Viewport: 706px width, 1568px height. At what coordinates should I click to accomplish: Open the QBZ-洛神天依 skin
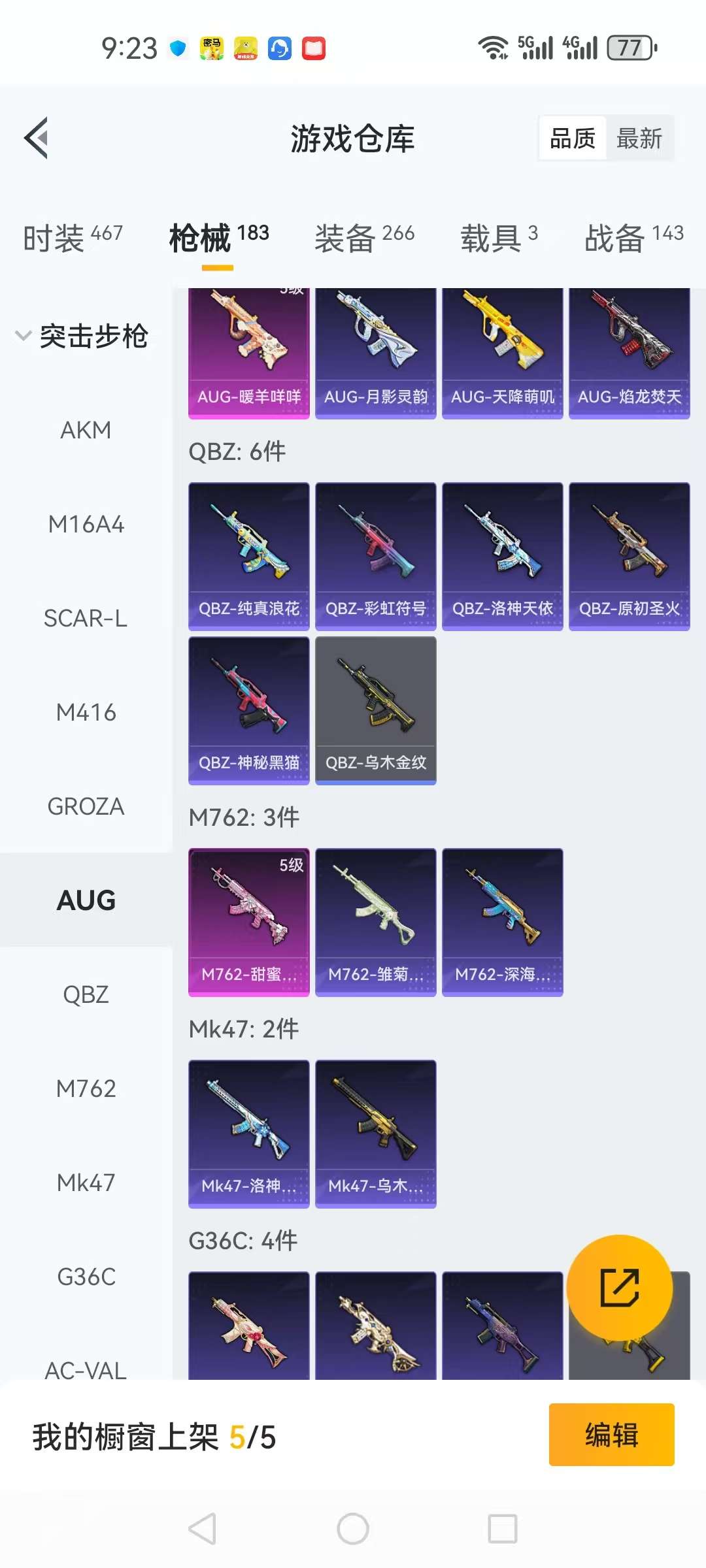point(502,557)
